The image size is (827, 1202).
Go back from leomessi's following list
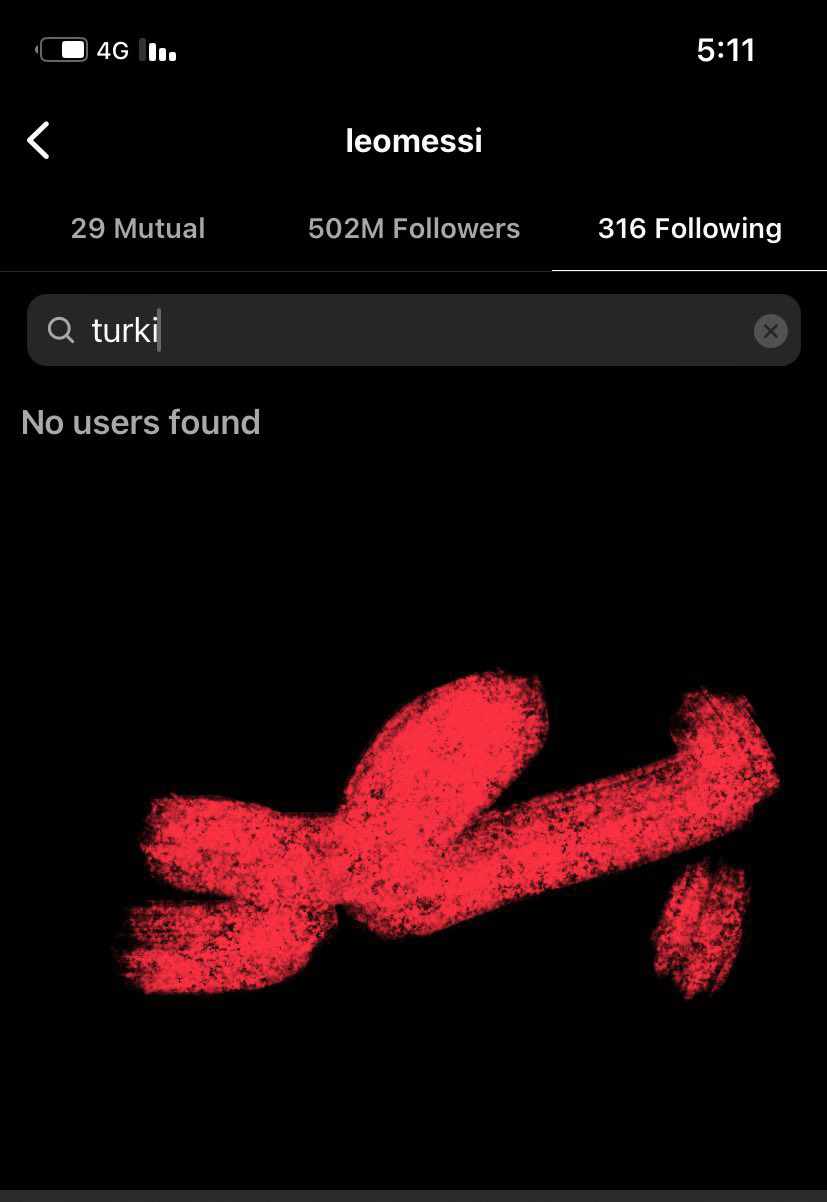point(38,141)
